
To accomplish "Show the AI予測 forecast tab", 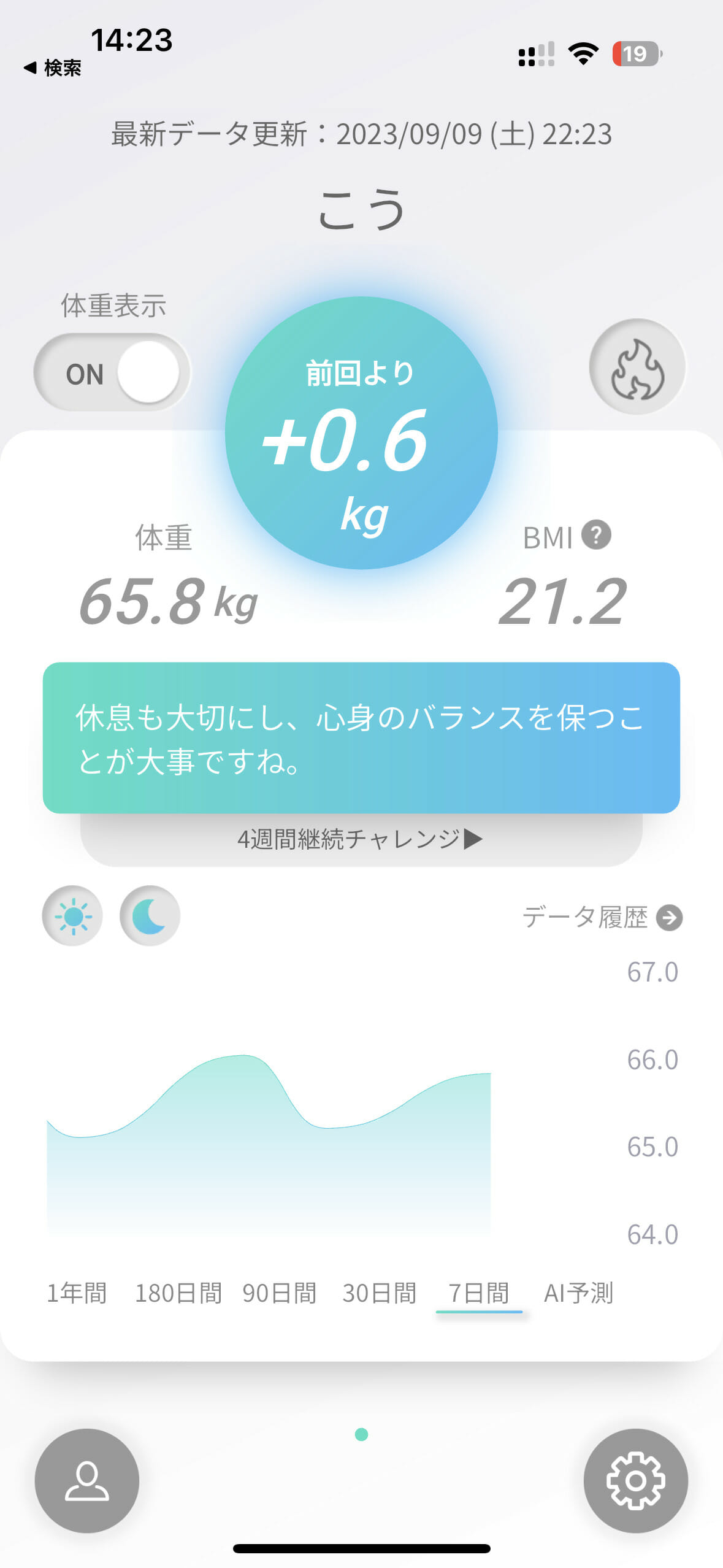I will pyautogui.click(x=578, y=1293).
